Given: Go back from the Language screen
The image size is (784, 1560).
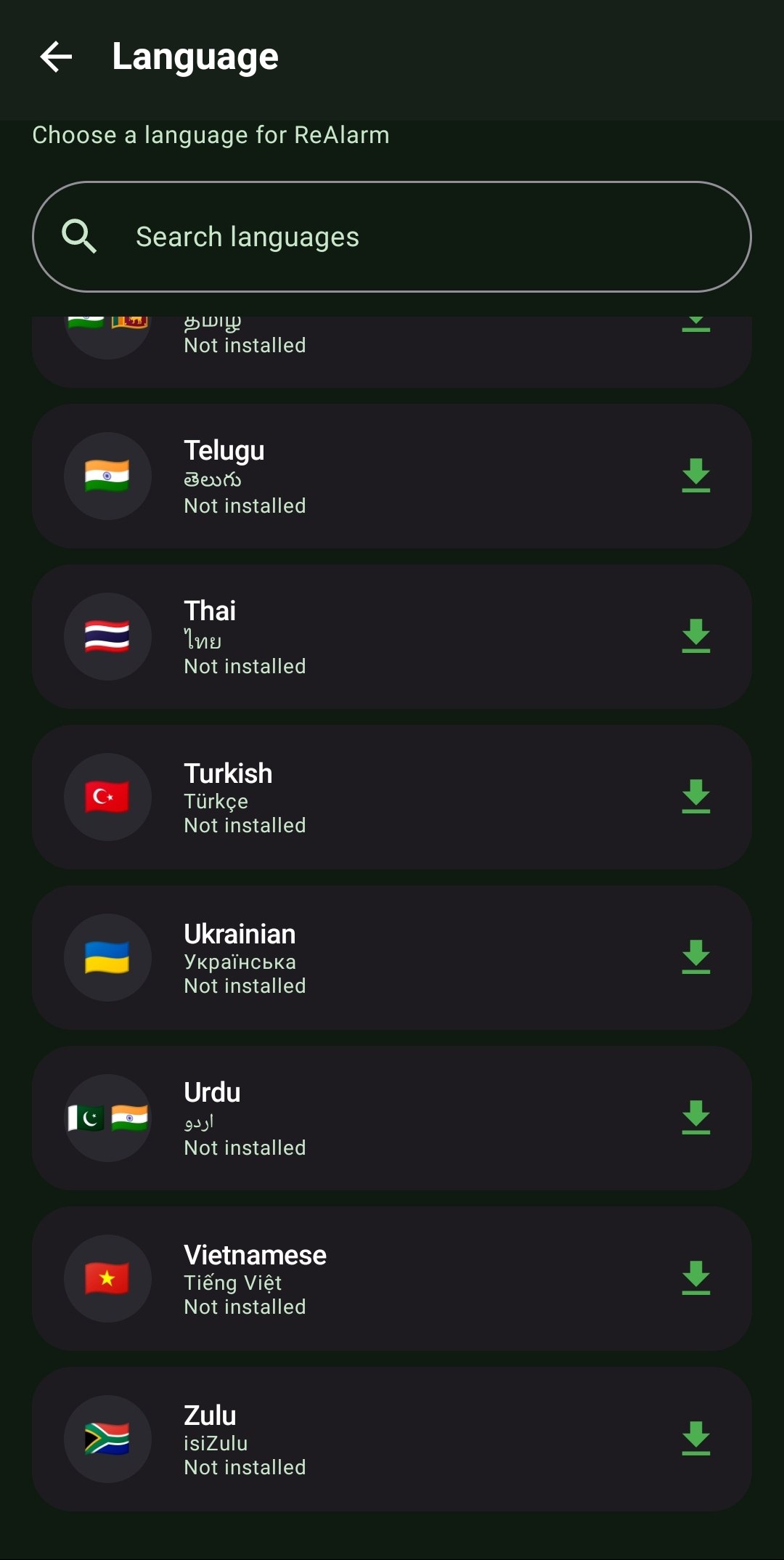Looking at the screenshot, I should click(56, 57).
